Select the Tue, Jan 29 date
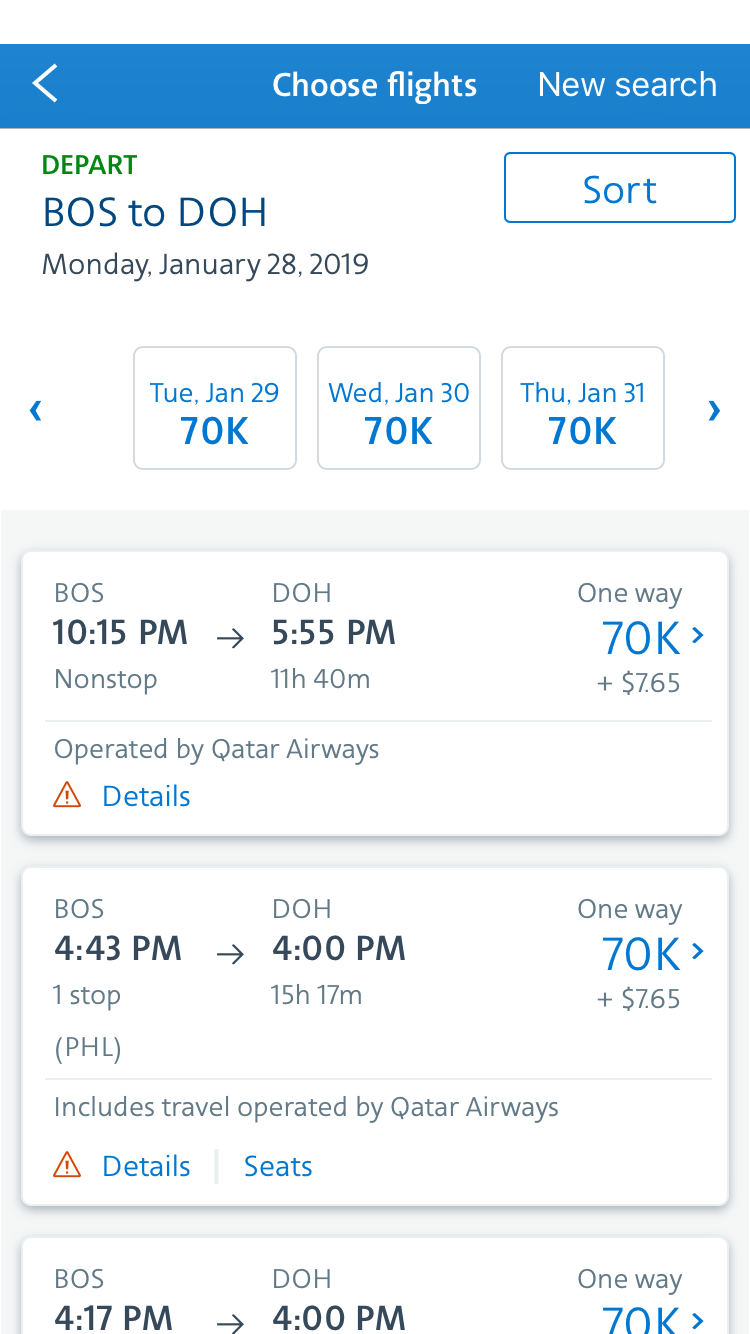 pyautogui.click(x=215, y=408)
